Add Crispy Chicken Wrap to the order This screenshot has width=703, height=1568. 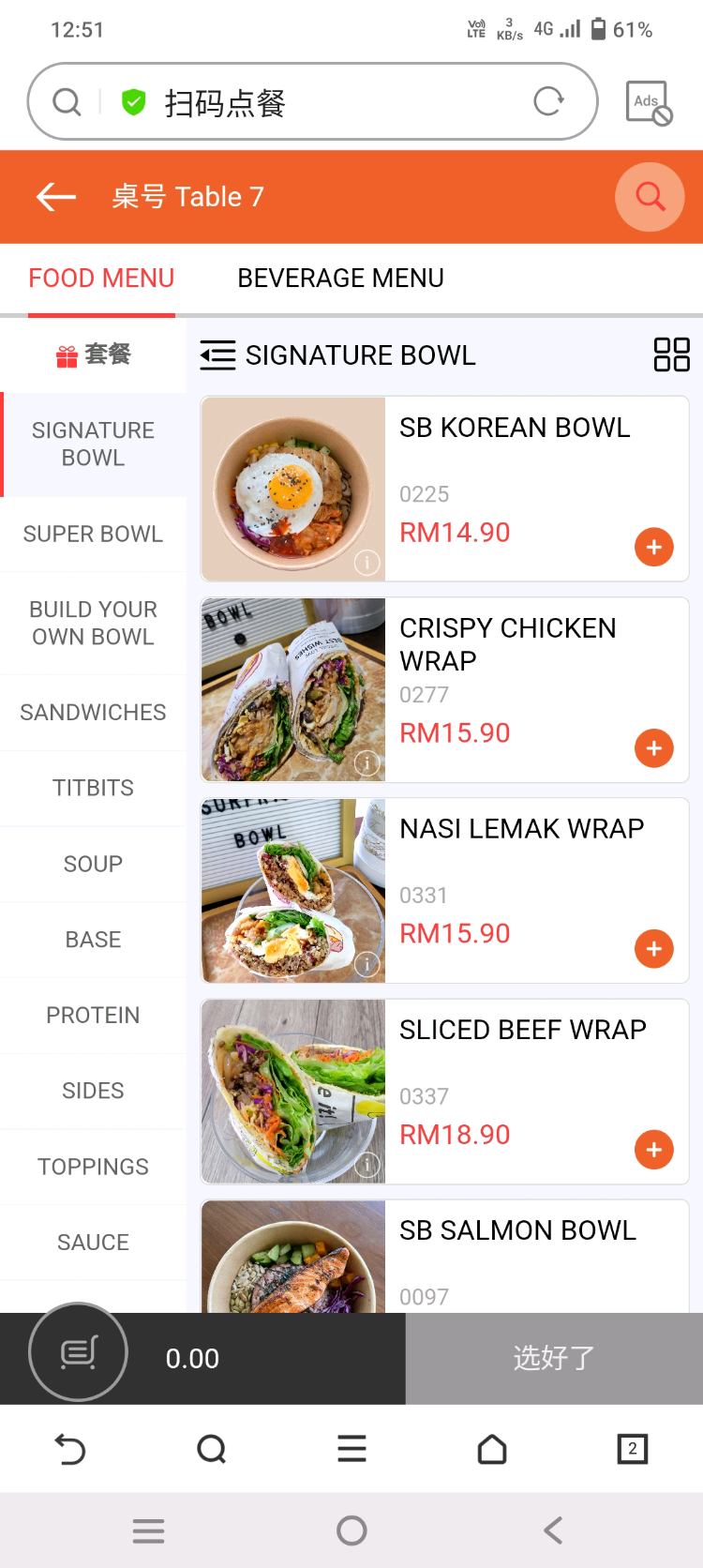click(653, 748)
